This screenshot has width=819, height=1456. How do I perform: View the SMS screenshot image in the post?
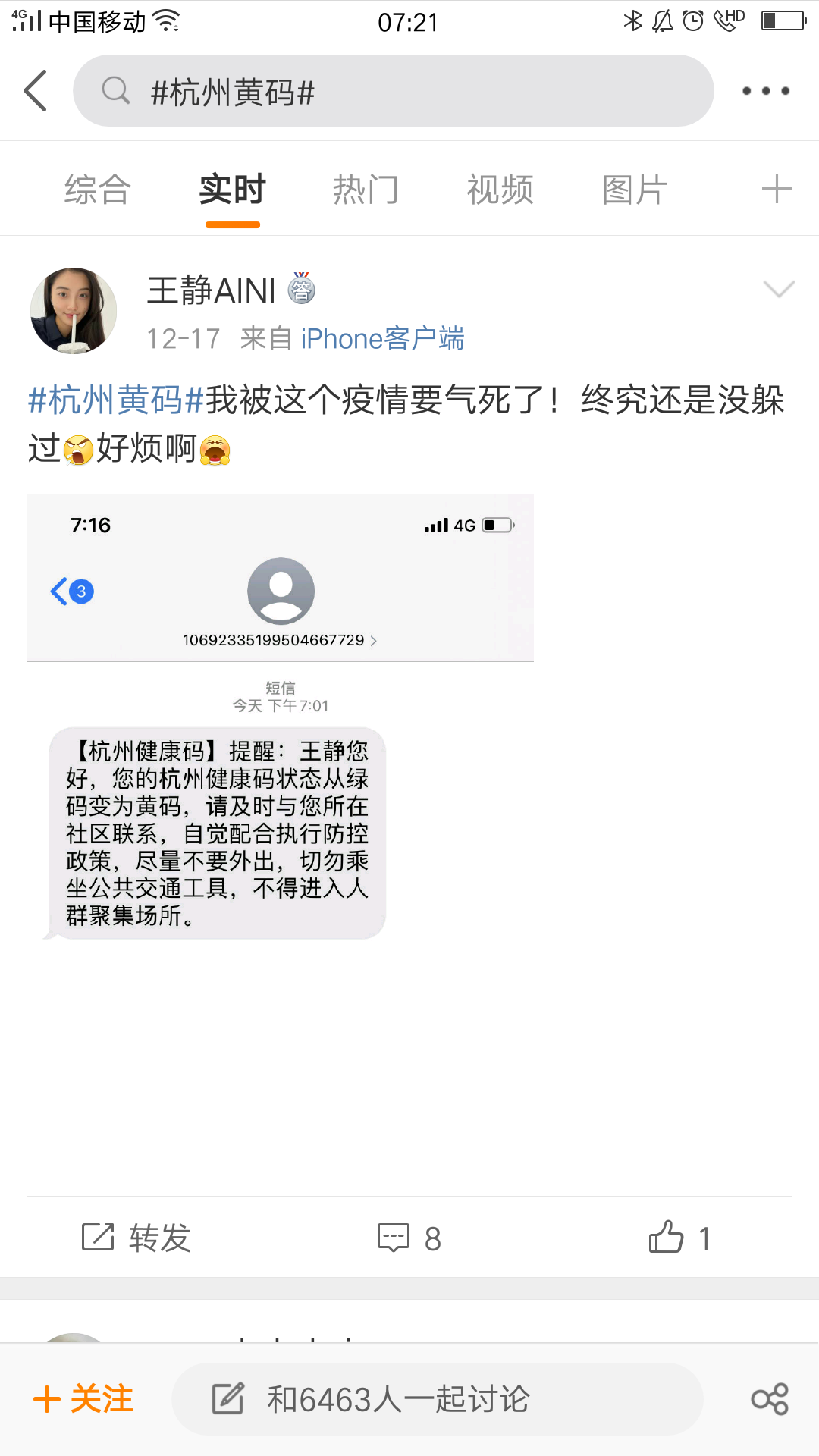click(x=281, y=717)
